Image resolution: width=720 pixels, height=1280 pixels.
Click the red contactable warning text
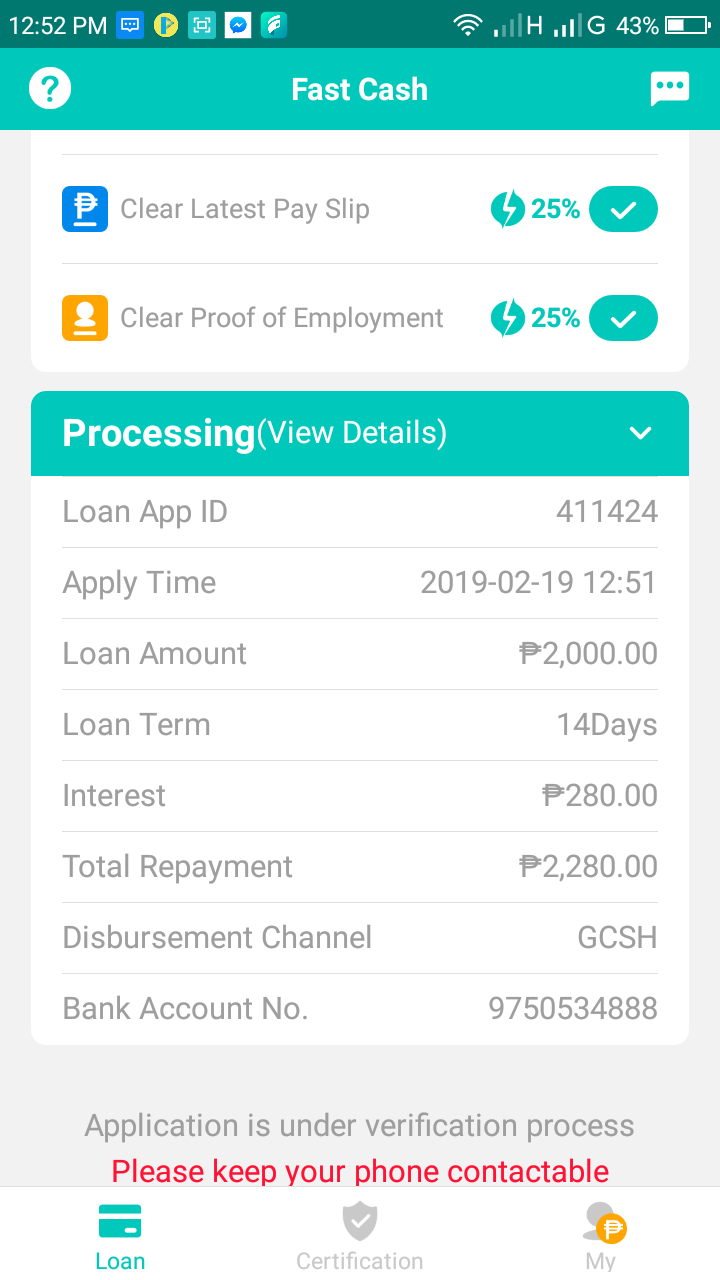click(x=359, y=1170)
